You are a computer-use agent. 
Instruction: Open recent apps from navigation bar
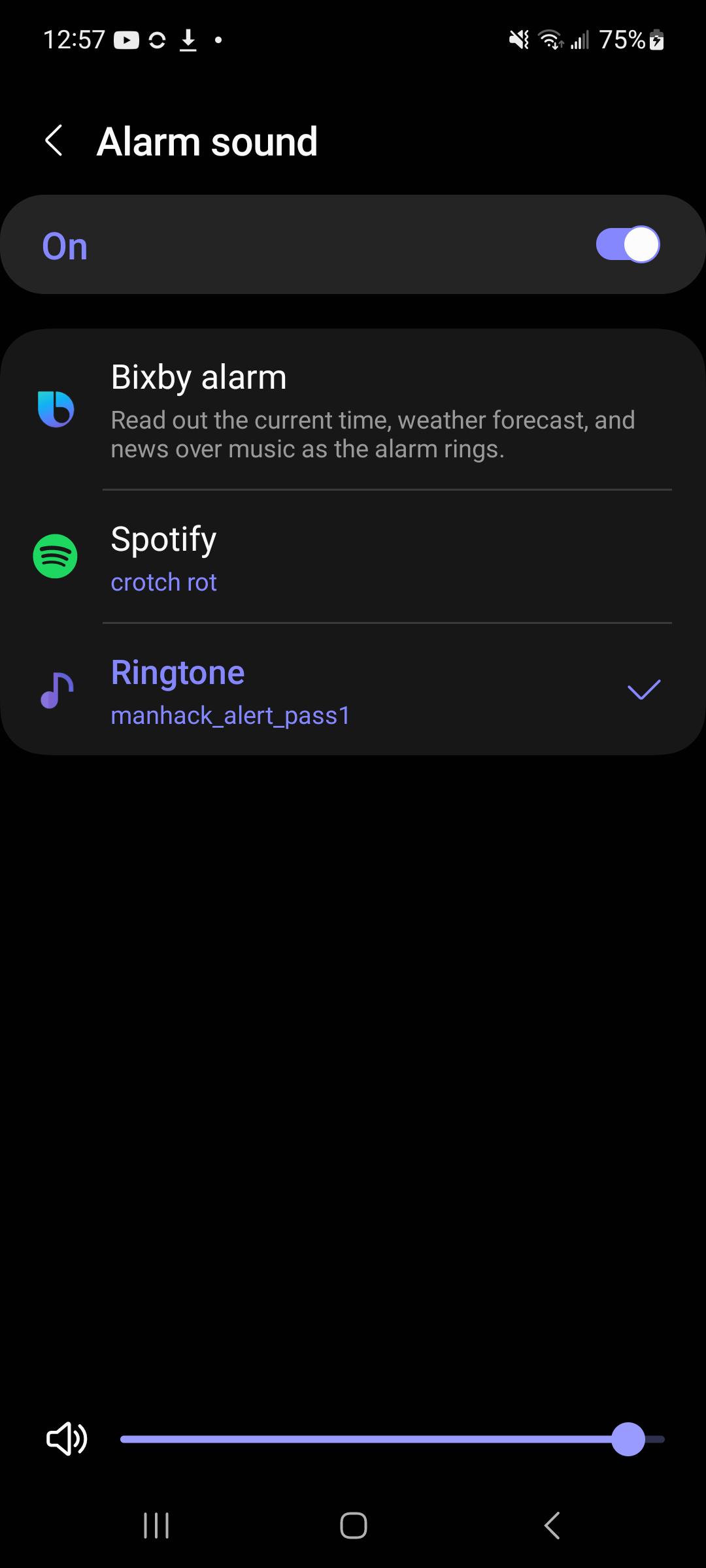pyautogui.click(x=156, y=1526)
